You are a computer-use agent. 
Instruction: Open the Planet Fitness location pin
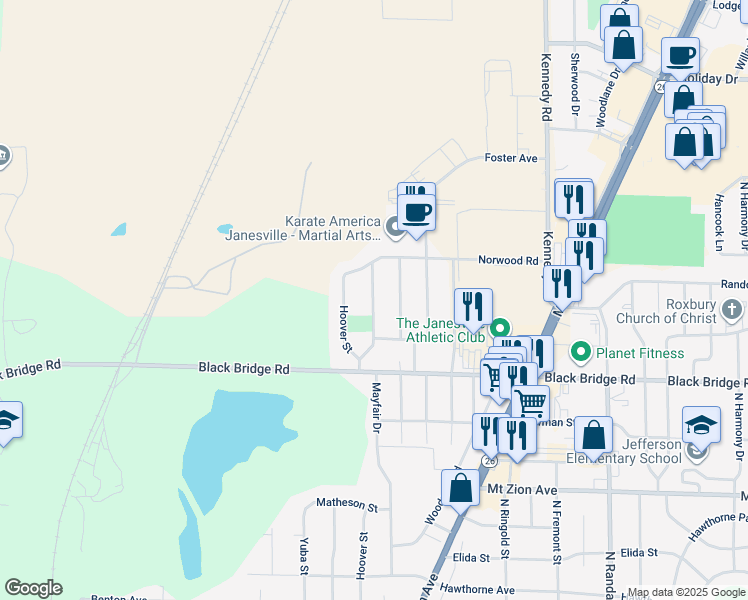pyautogui.click(x=579, y=352)
